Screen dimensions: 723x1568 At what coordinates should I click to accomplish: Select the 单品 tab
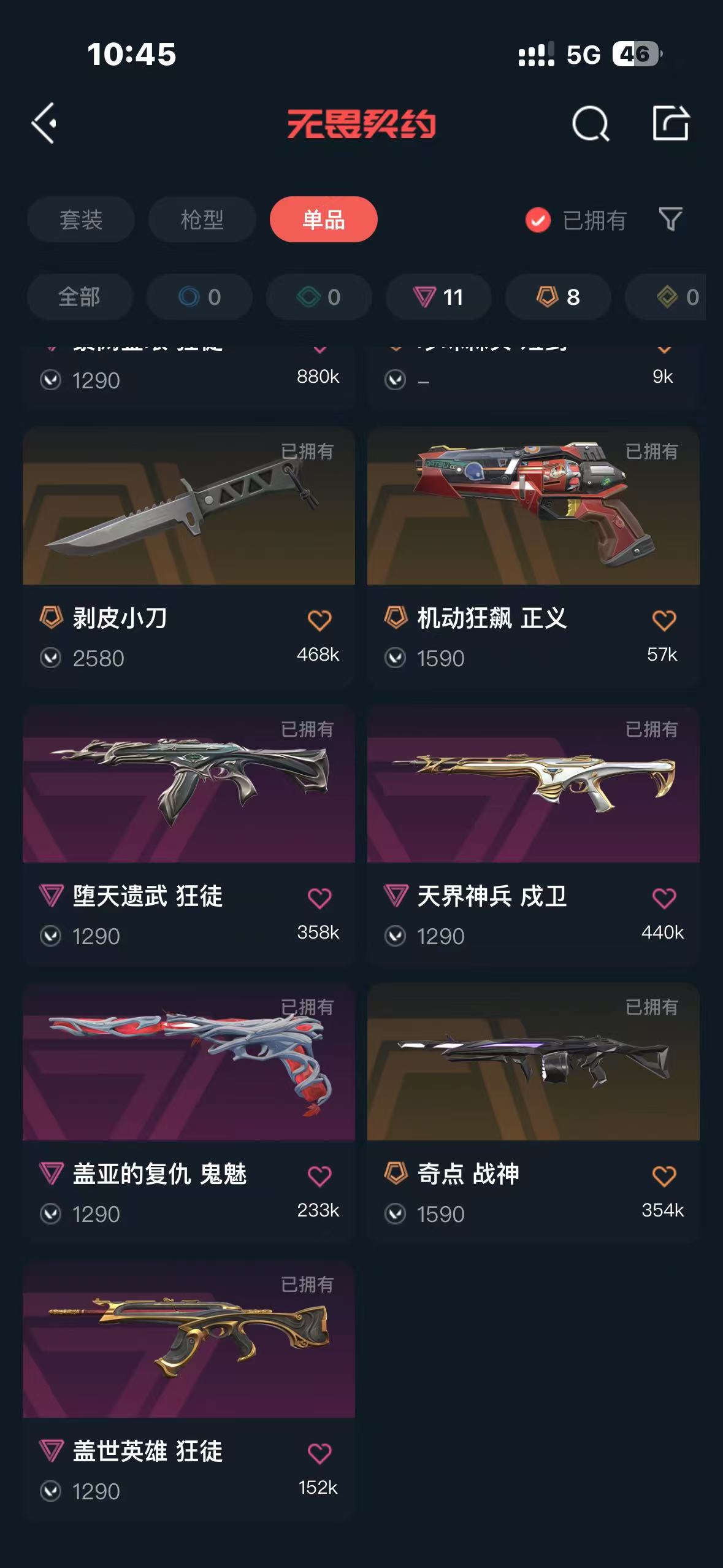click(323, 220)
